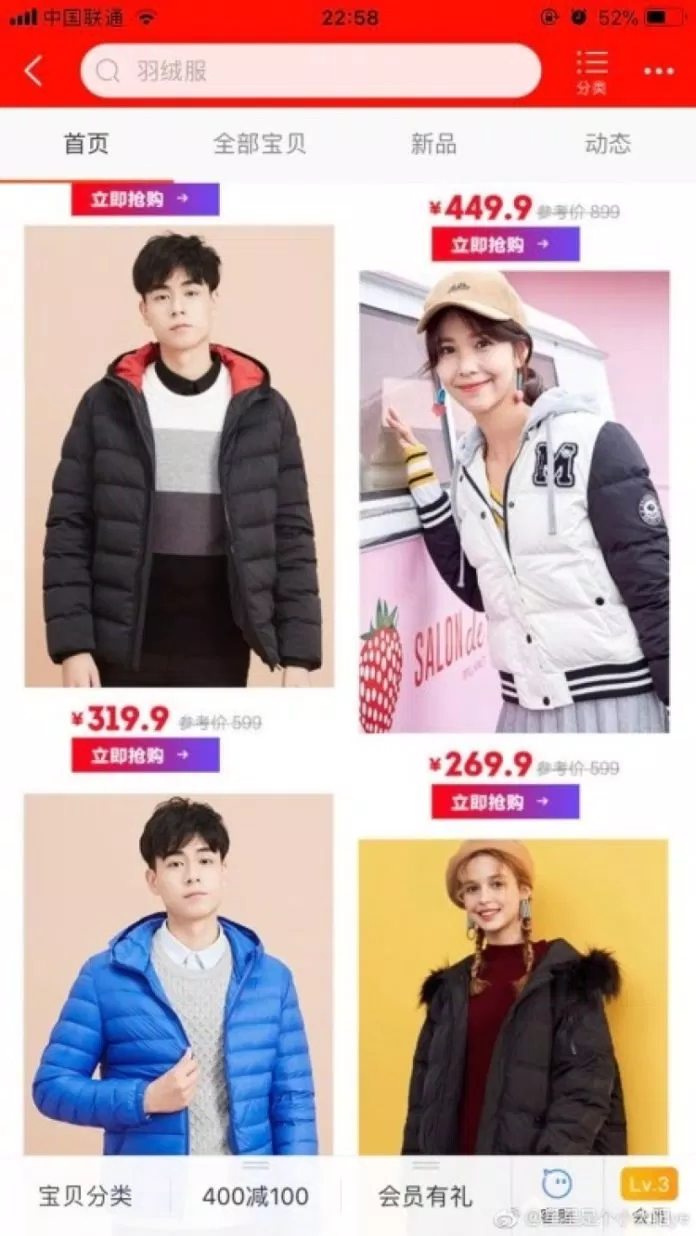Tap the 羽绒服 search field
The image size is (696, 1236).
pos(310,71)
